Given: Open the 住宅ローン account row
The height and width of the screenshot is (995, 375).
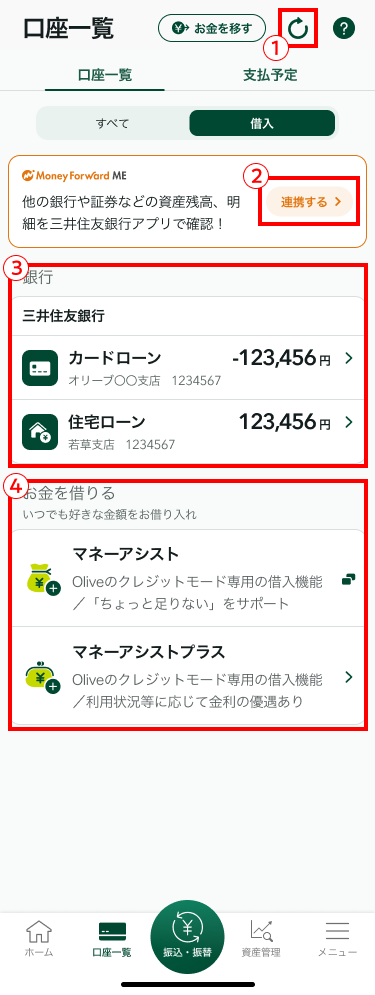Looking at the screenshot, I should pos(187,431).
